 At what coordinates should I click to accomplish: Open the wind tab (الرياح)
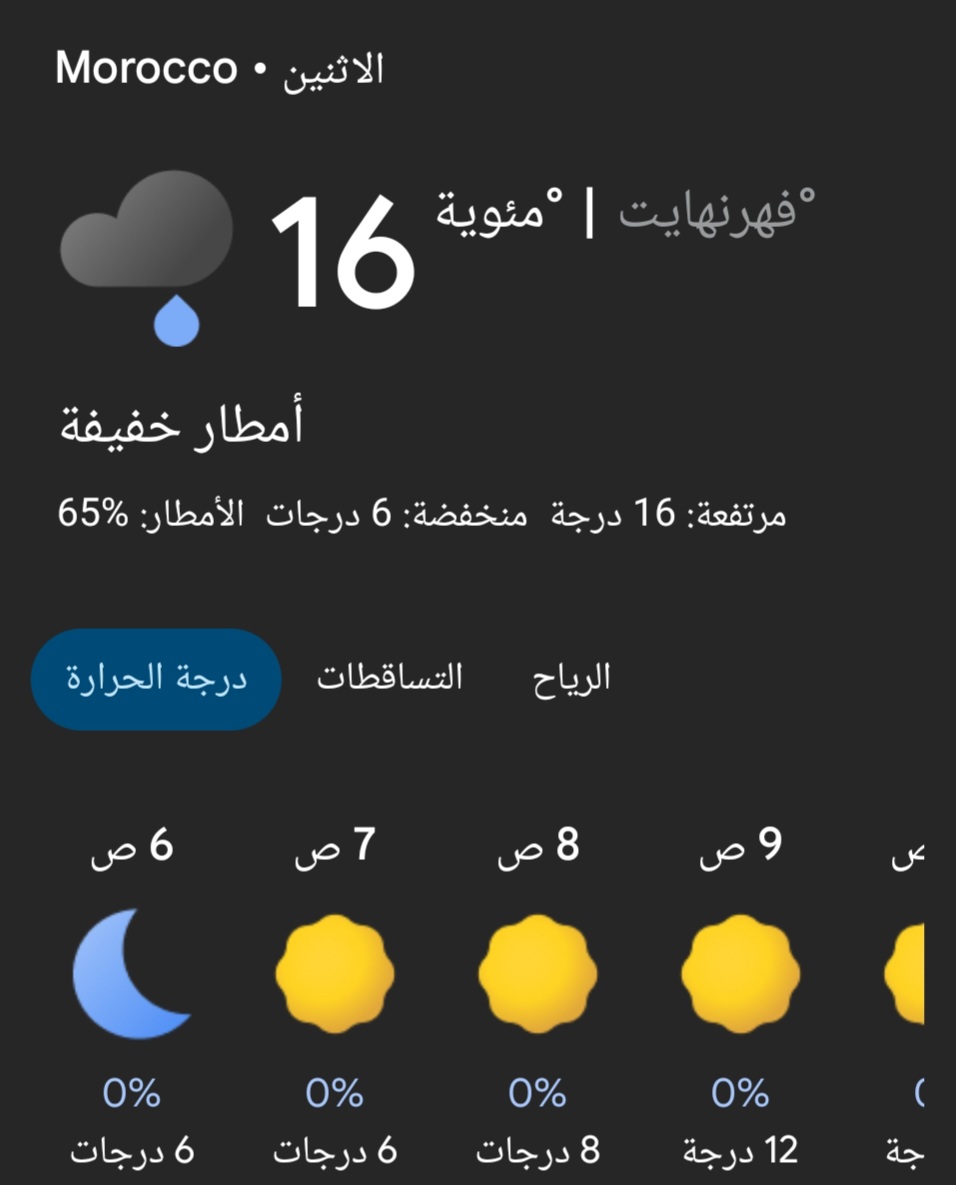click(x=571, y=679)
